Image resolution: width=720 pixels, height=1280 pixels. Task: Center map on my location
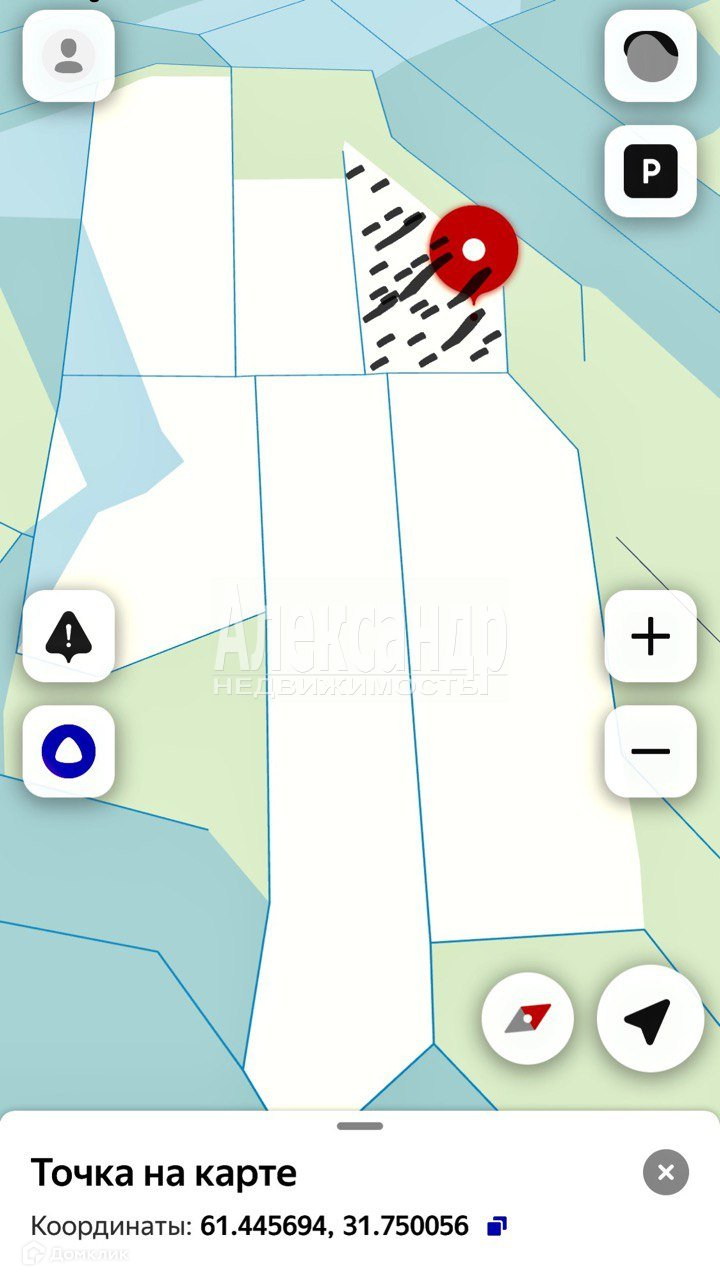(650, 1019)
